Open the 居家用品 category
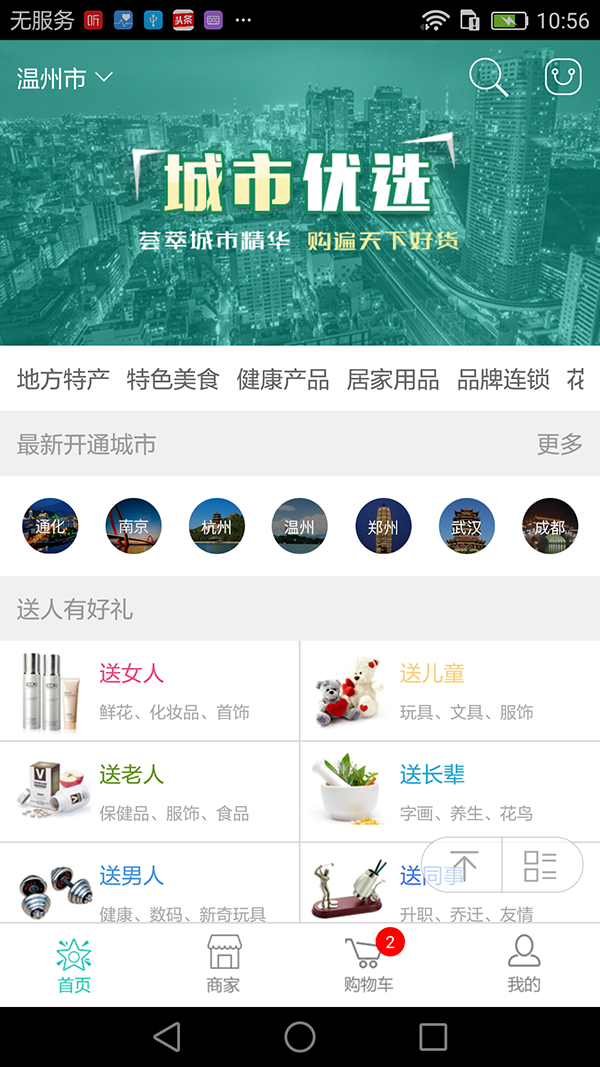Screen dimensions: 600x1067 (393, 380)
